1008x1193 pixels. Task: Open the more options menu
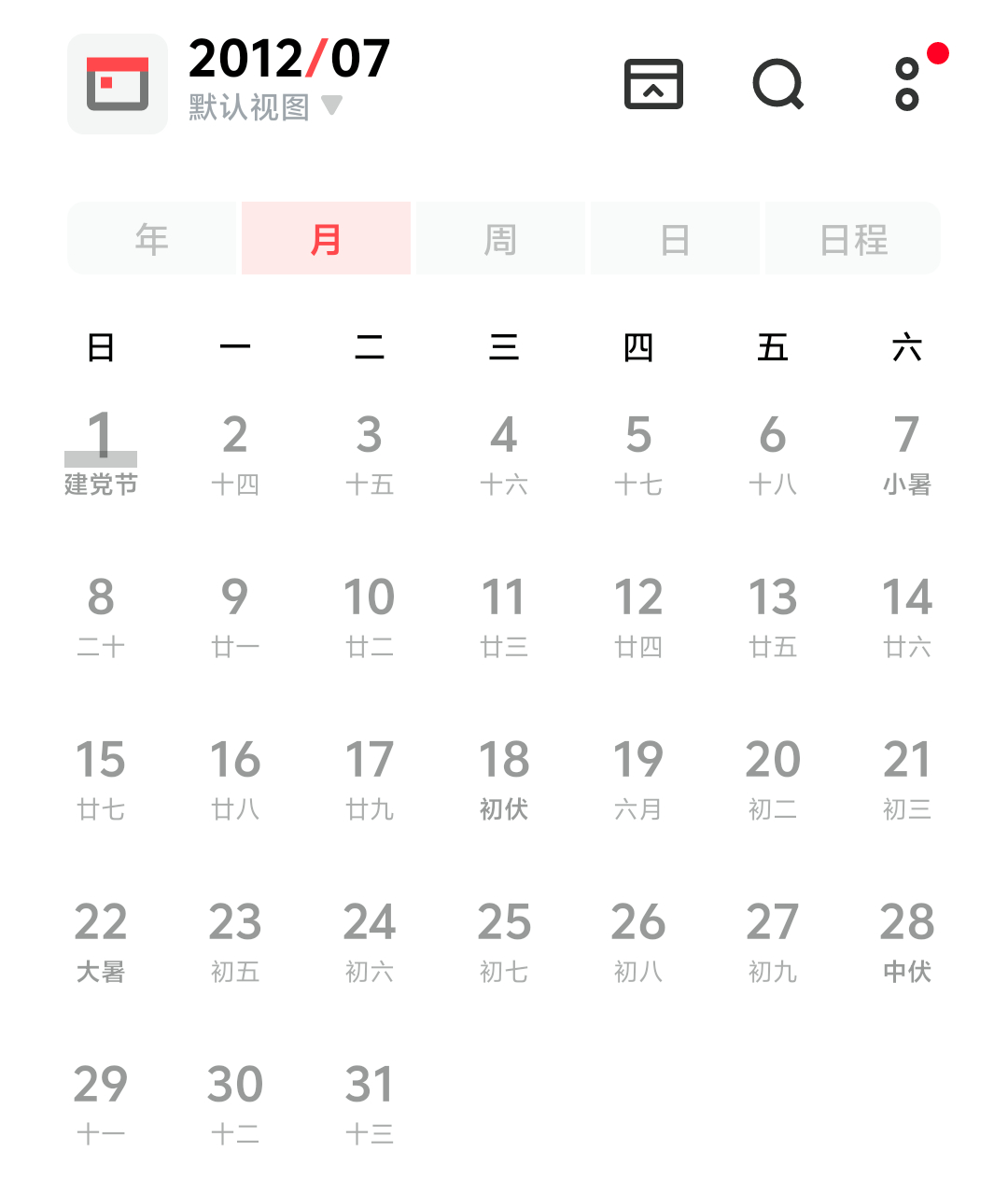(907, 84)
